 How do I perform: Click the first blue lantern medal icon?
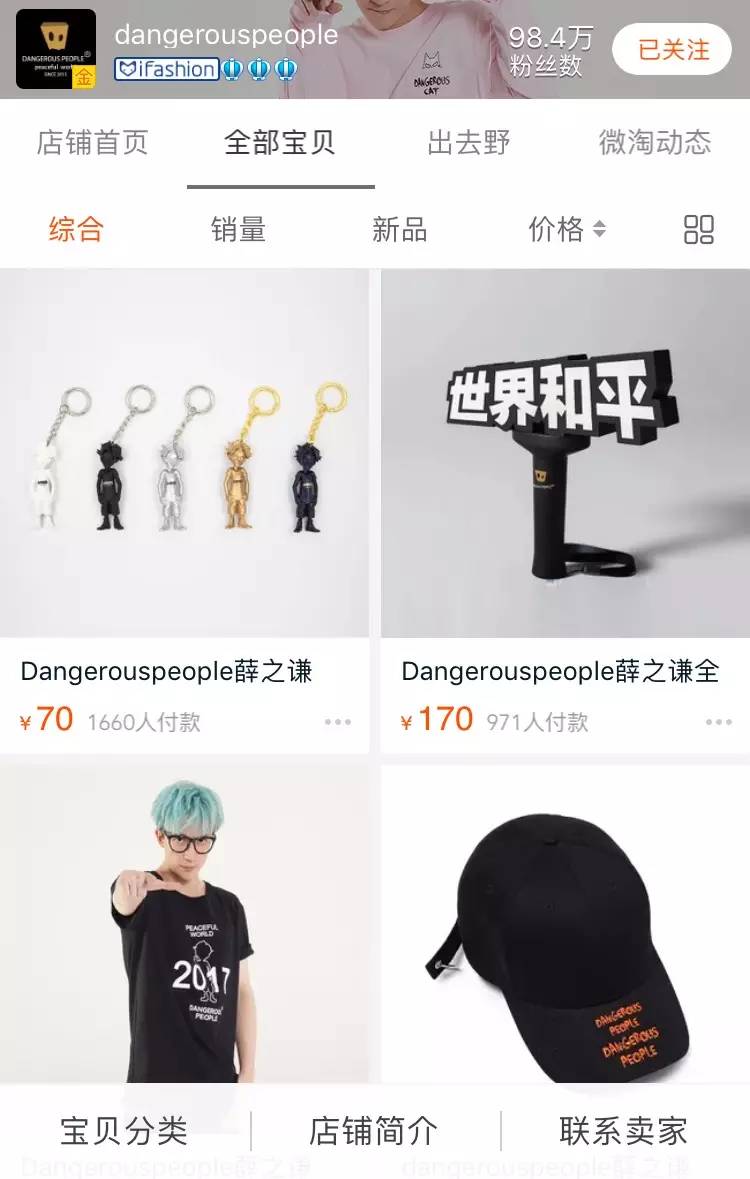(233, 69)
